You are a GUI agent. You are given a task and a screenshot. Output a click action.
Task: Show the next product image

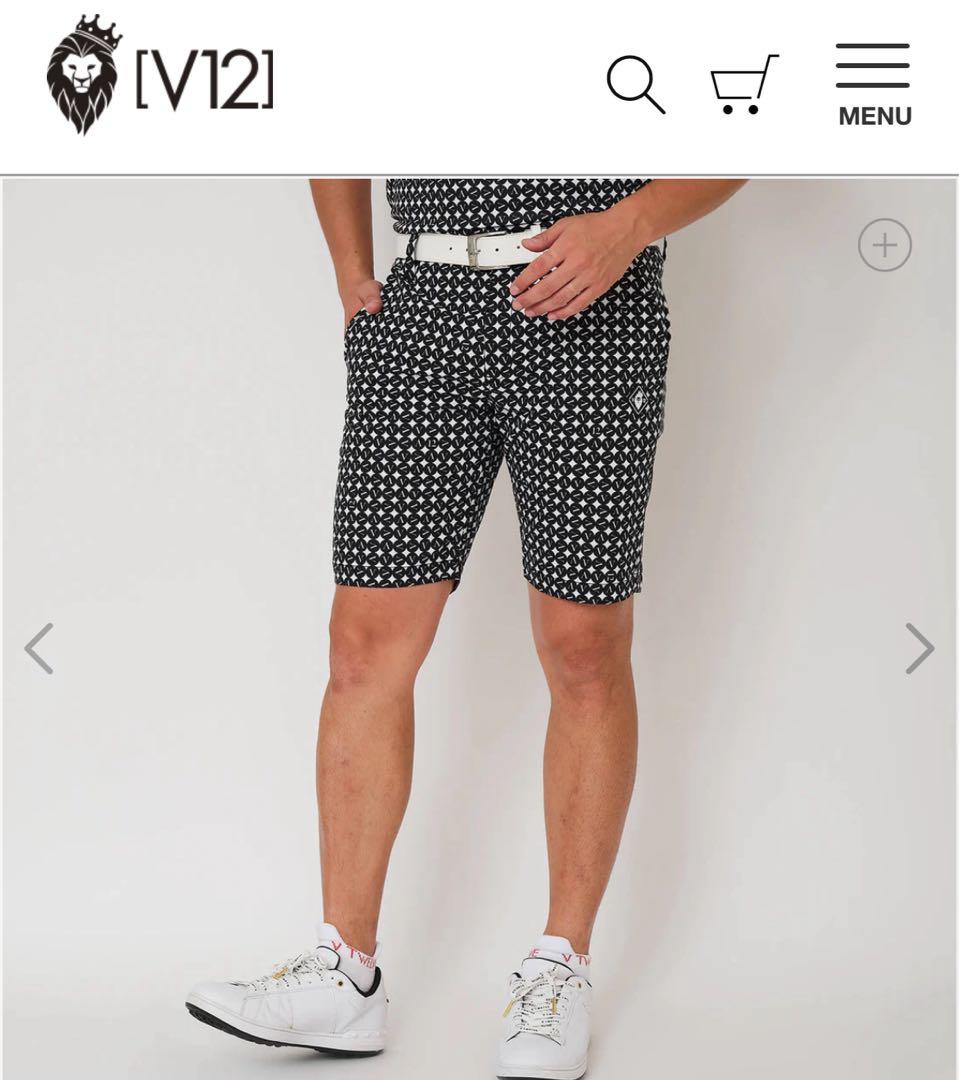coord(919,649)
